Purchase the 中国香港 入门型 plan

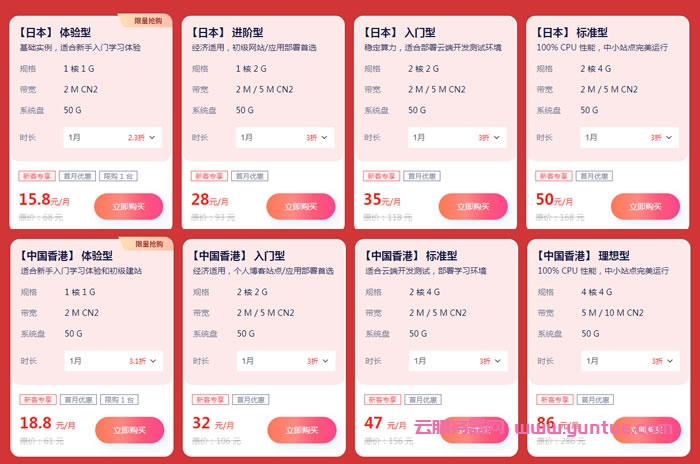[x=300, y=430]
